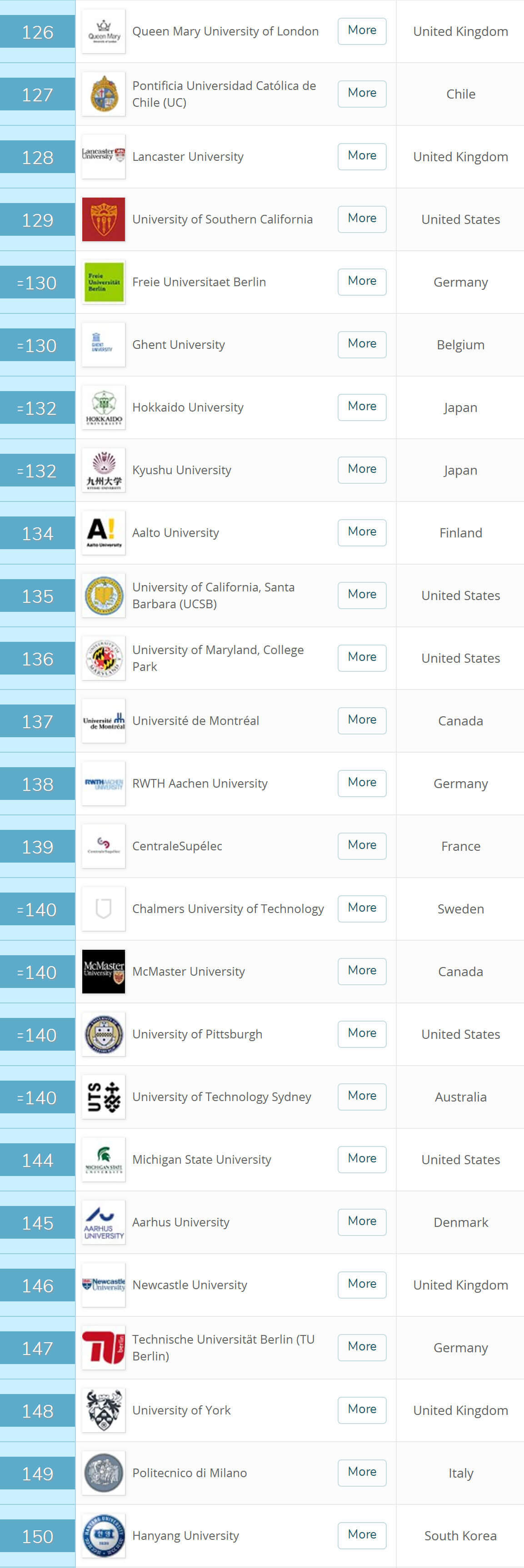The width and height of the screenshot is (524, 1568).
Task: Tap More beside Freie Universitaet Berlin
Action: 362,281
